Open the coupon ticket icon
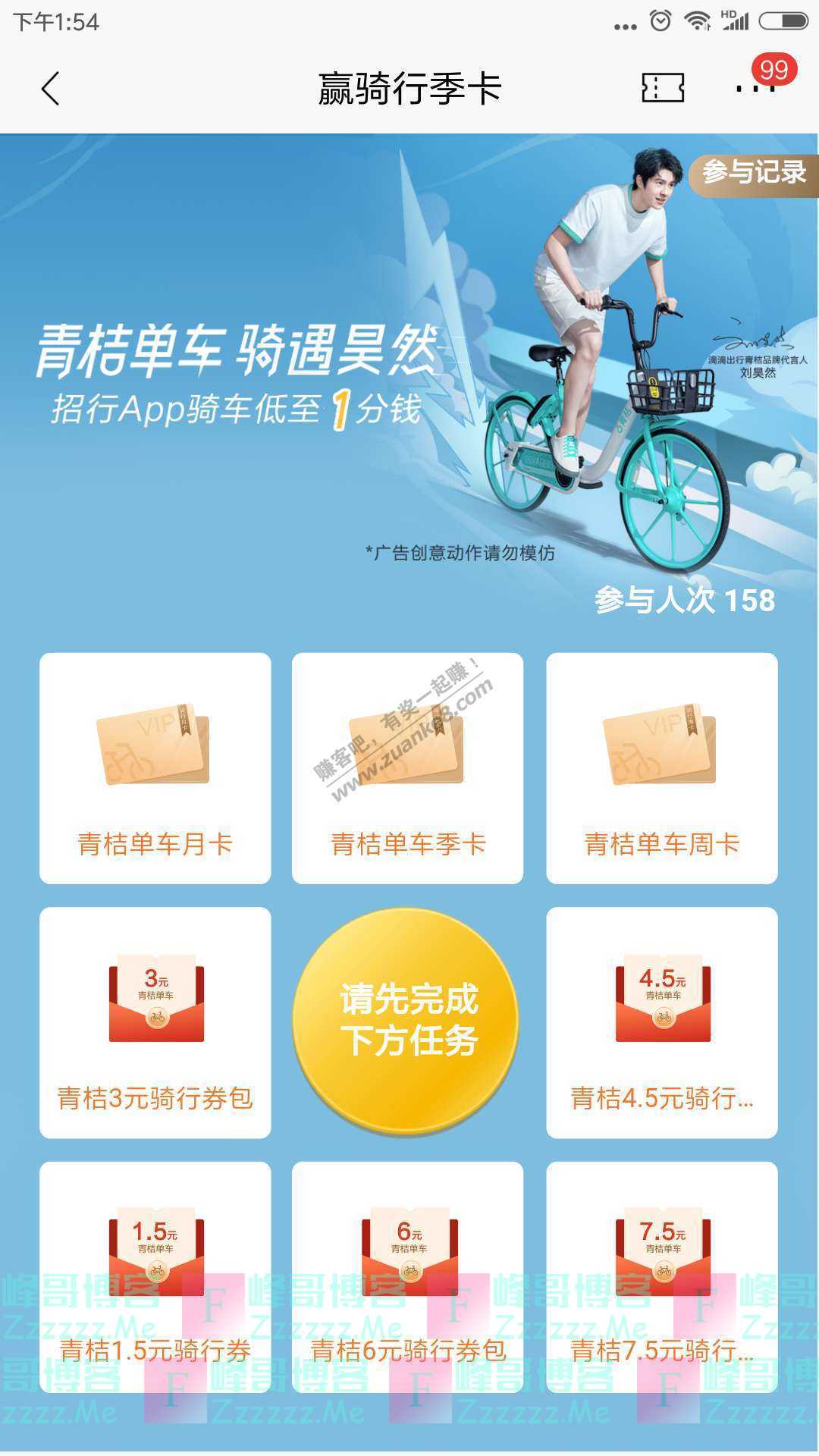The image size is (819, 1456). pyautogui.click(x=663, y=89)
